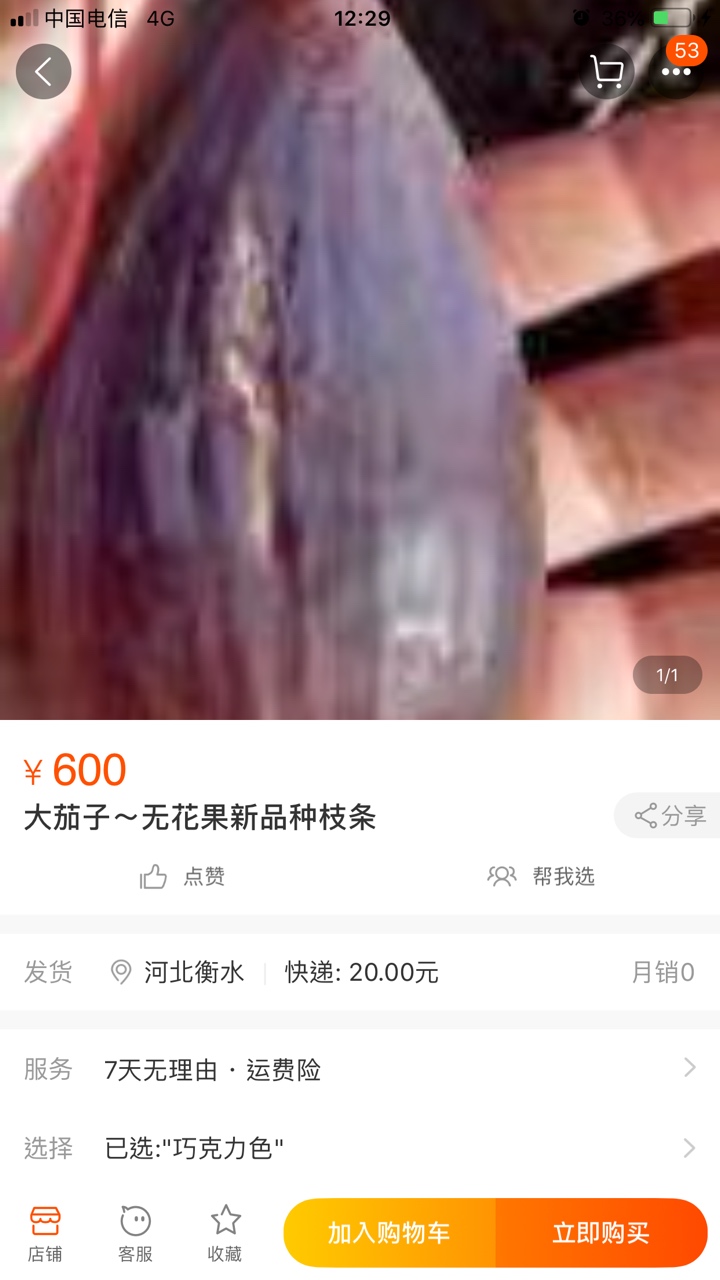This screenshot has width=720, height=1280.
Task: Contact 客服 customer service
Action: click(x=135, y=1233)
